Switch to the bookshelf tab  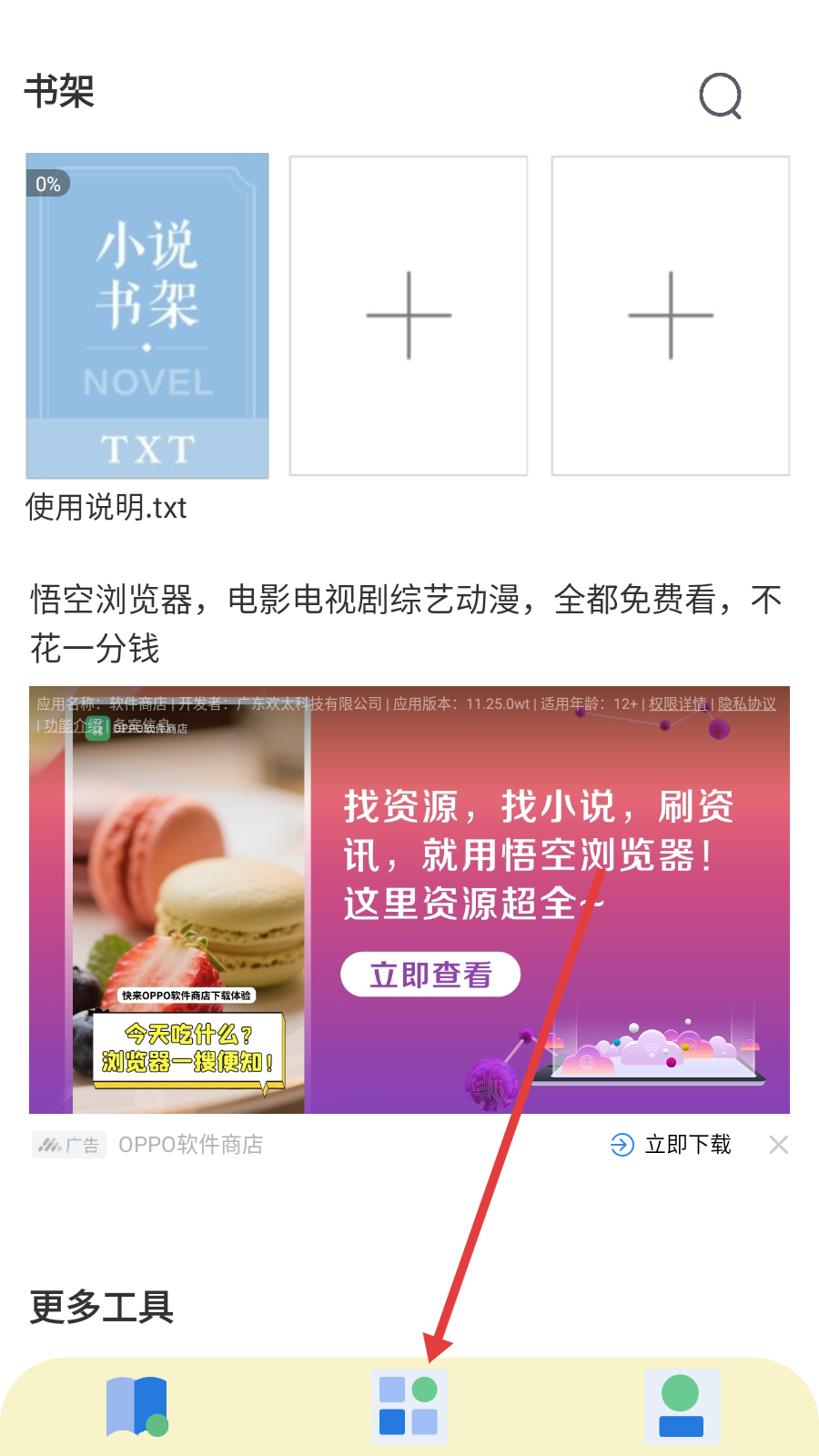pos(136,1406)
